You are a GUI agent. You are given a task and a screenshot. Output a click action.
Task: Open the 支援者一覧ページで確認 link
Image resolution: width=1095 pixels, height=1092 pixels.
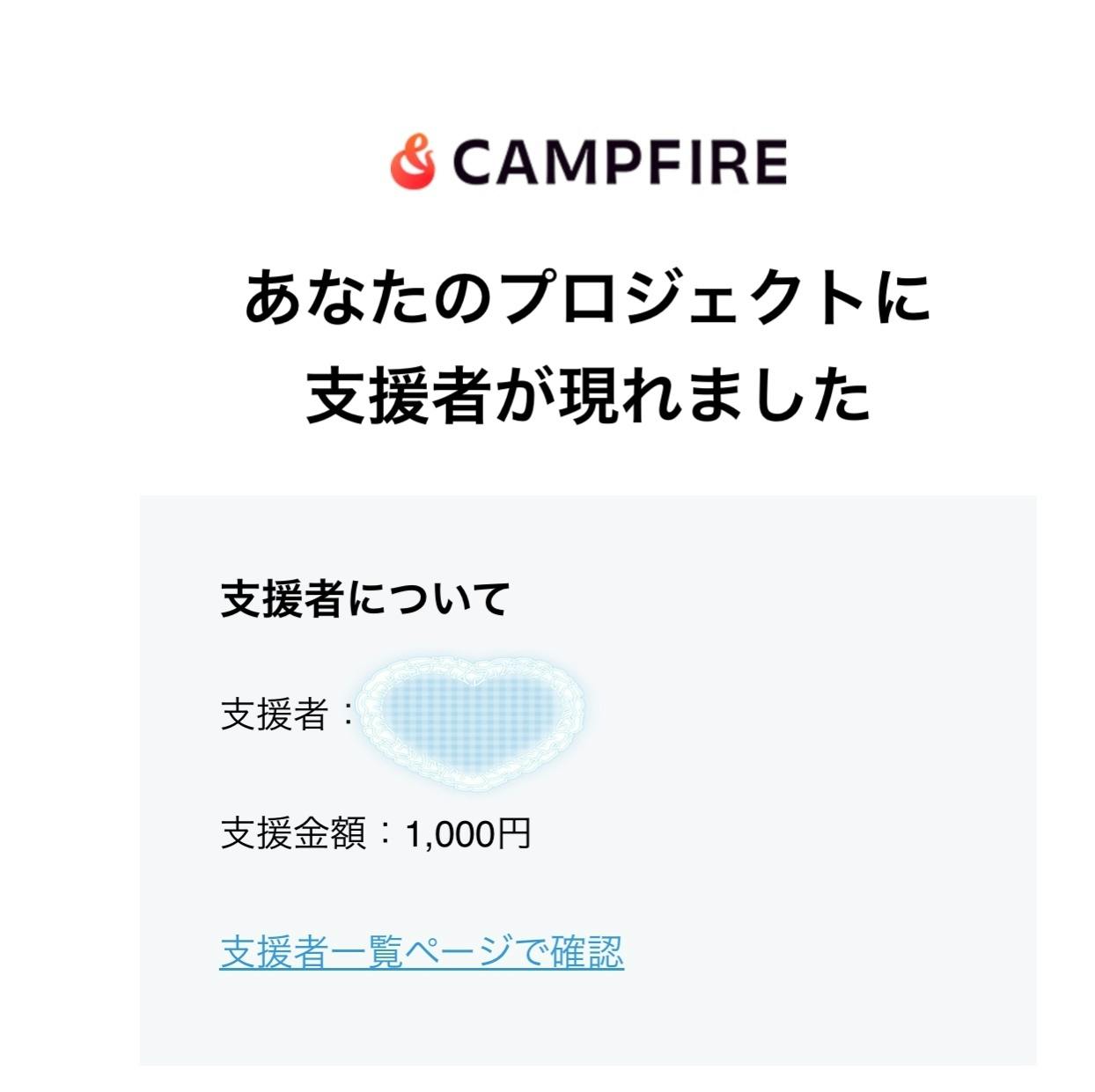[x=422, y=952]
